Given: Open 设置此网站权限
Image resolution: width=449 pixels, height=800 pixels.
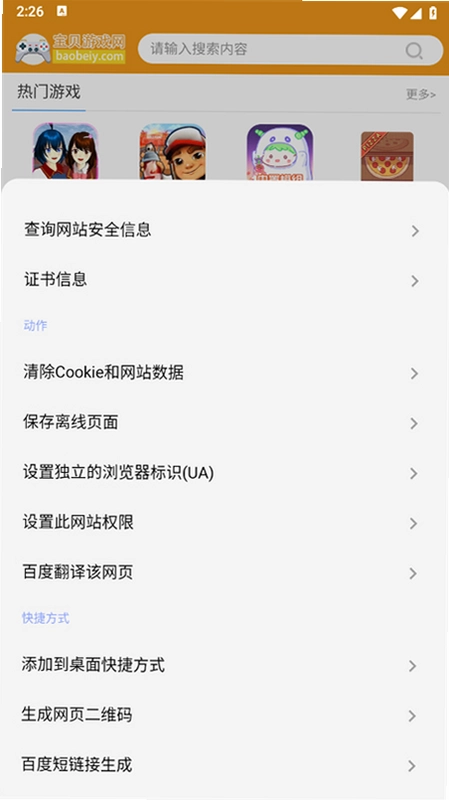Looking at the screenshot, I should pos(224,523).
